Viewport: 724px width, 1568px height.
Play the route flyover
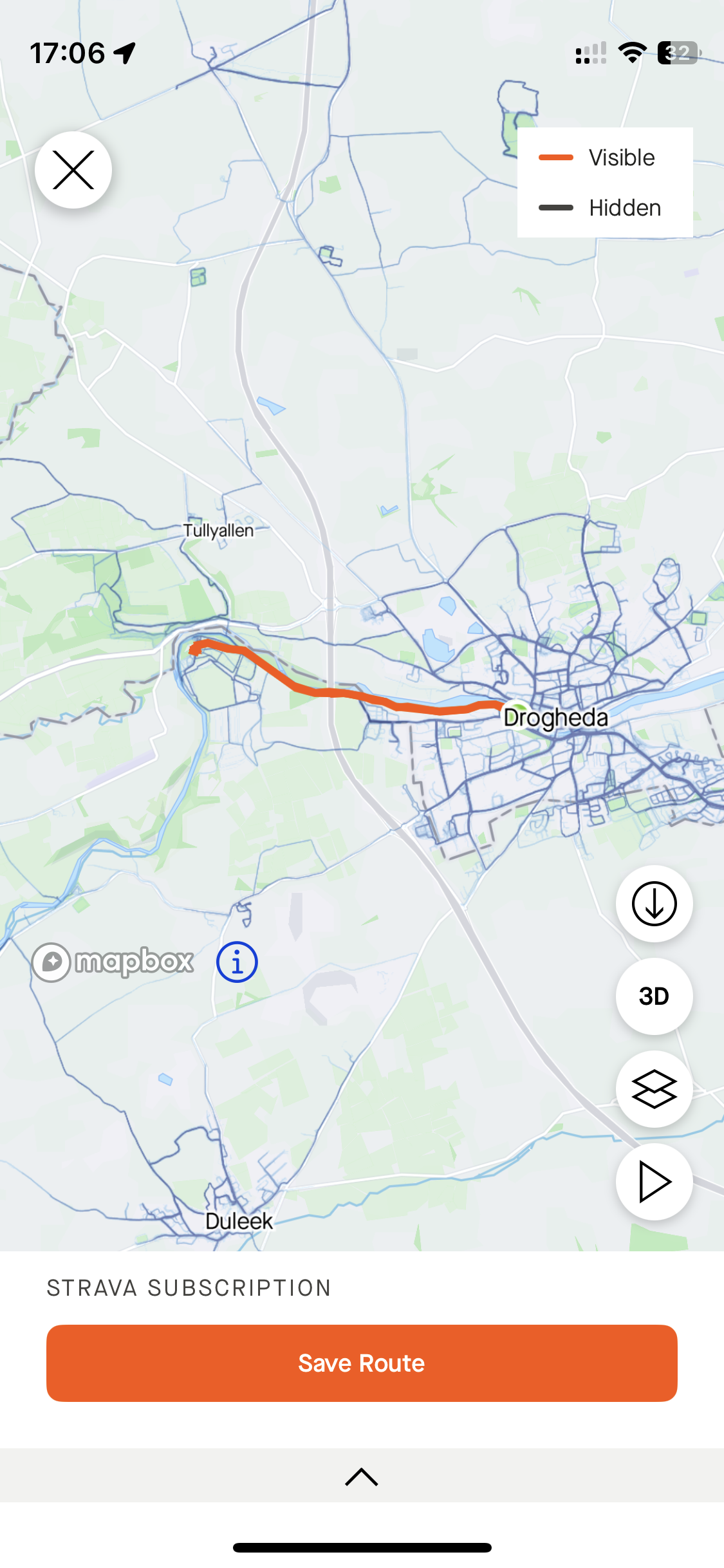(x=654, y=1182)
